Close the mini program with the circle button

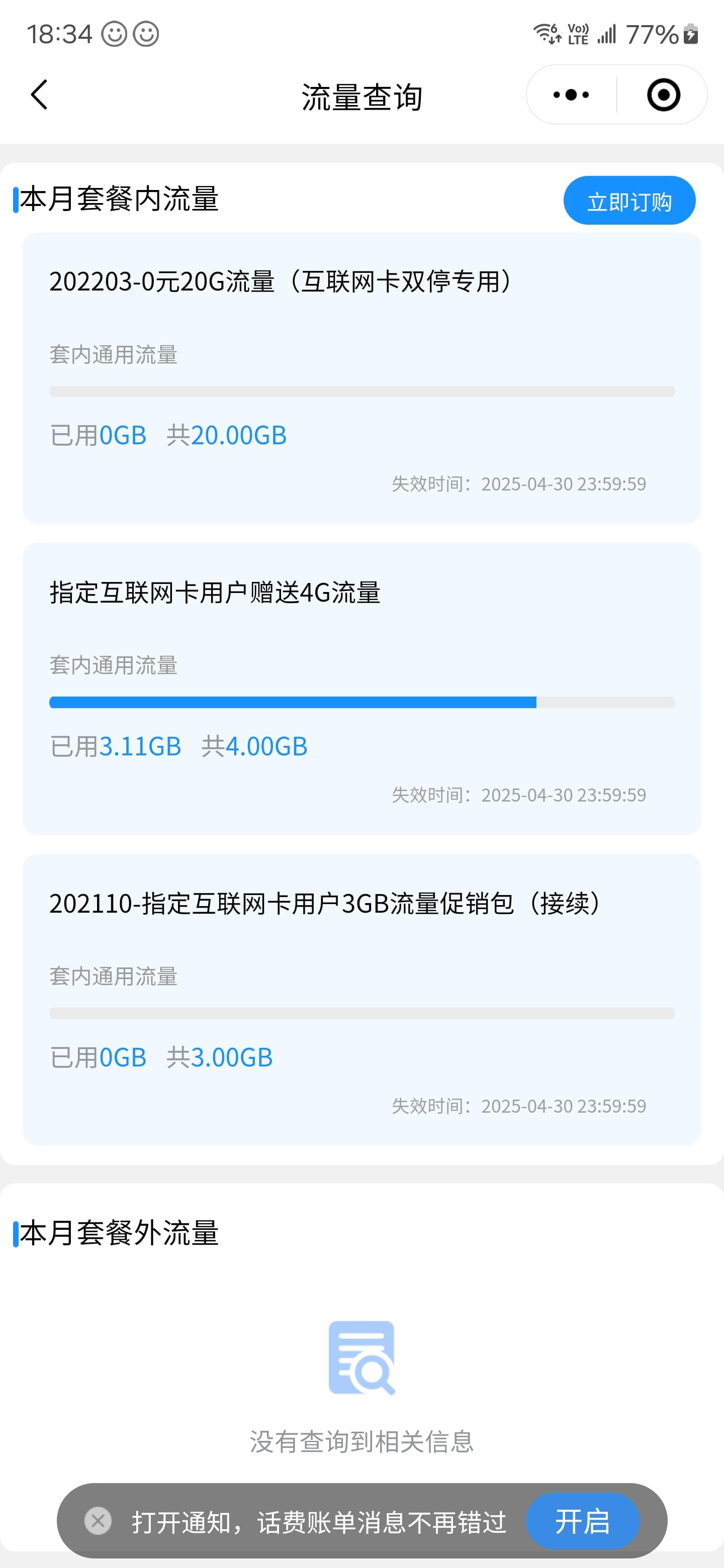coord(663,95)
